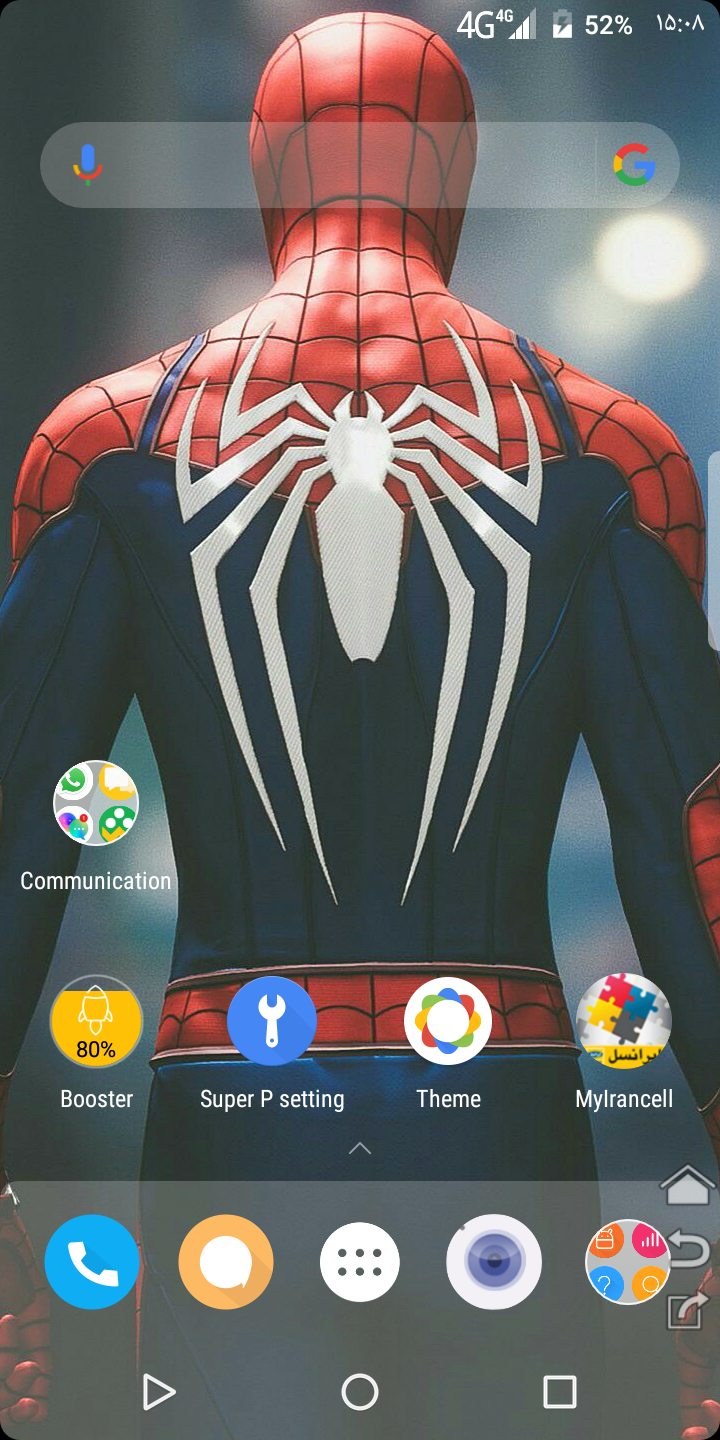
Task: Launch the Booster app
Action: coord(96,1022)
